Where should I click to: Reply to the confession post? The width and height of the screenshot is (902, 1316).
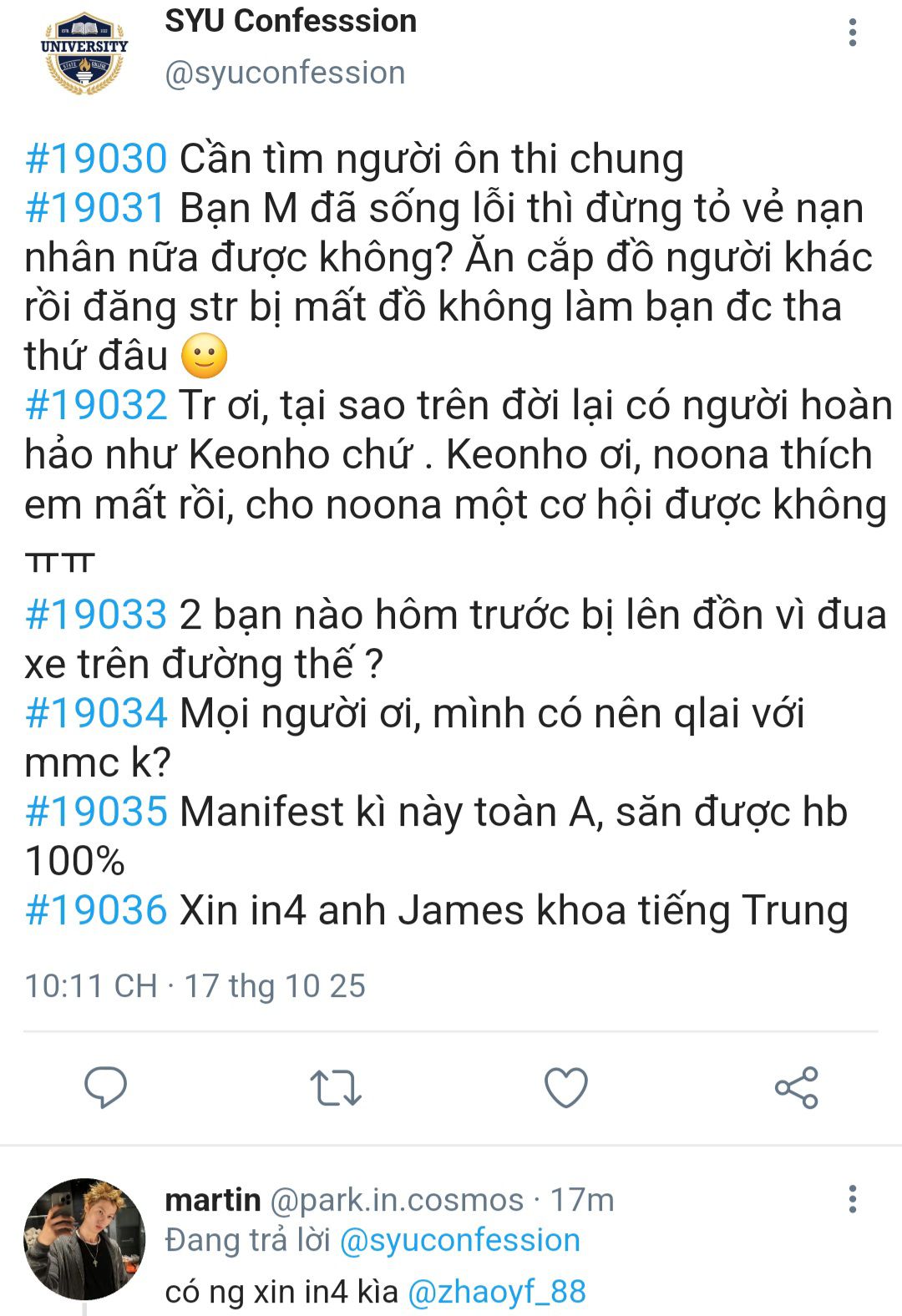[x=105, y=1087]
